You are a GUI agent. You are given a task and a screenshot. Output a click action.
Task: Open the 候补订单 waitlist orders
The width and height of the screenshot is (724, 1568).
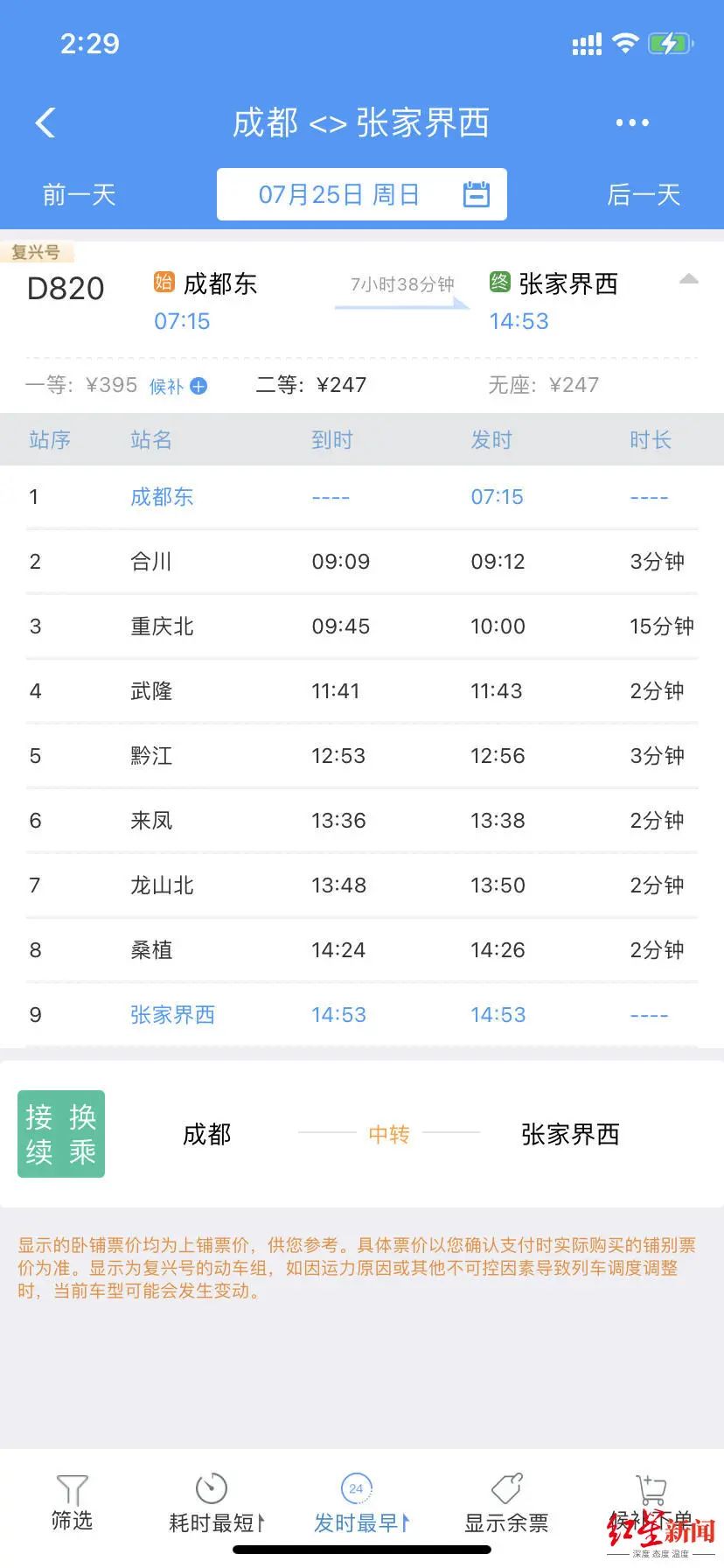point(651,1503)
